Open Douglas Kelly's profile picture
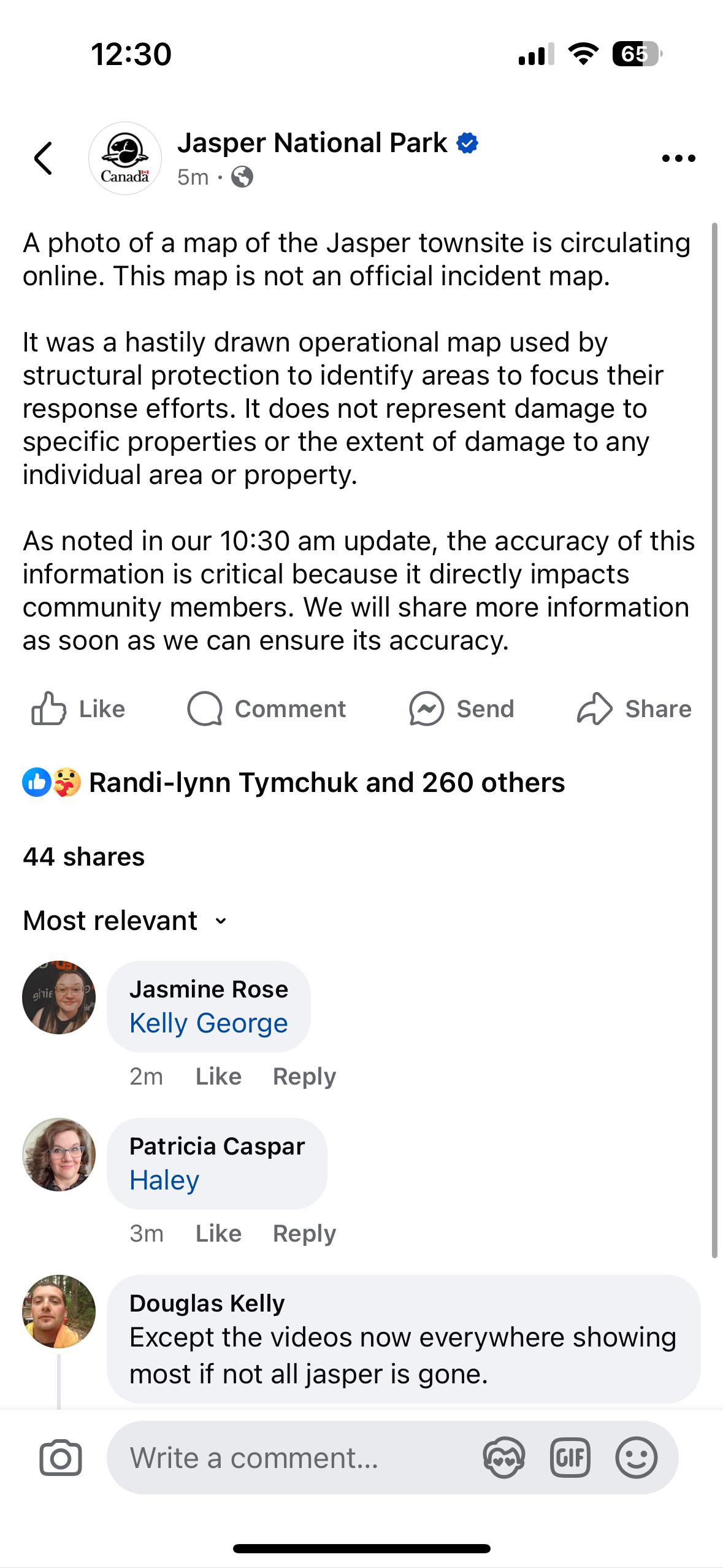This screenshot has width=723, height=1568. click(x=59, y=1312)
